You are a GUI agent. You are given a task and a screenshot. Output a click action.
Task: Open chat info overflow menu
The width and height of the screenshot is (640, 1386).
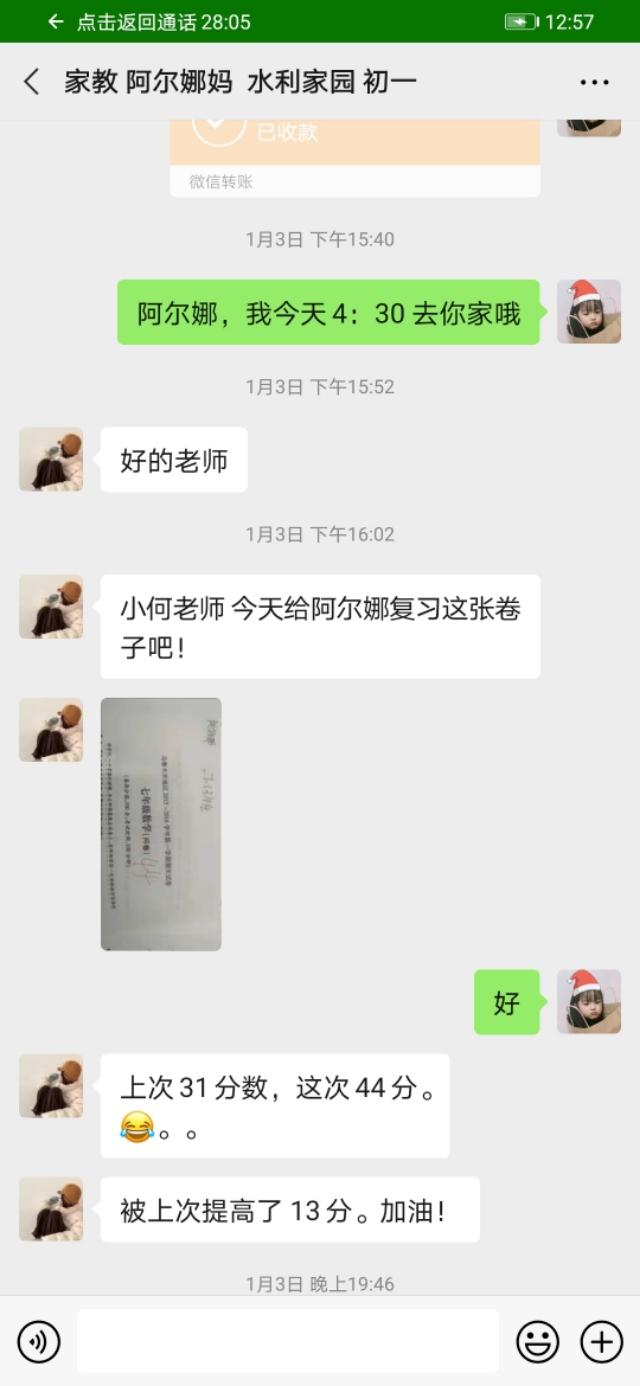[x=594, y=83]
